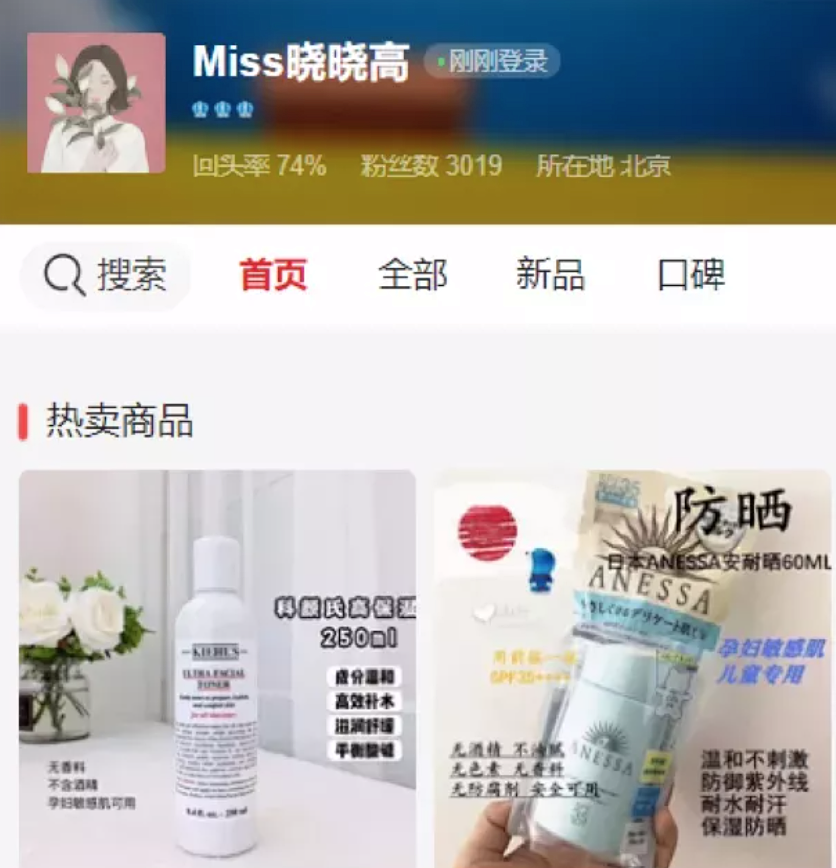Open the 新品 tab
The image size is (836, 868).
click(550, 275)
